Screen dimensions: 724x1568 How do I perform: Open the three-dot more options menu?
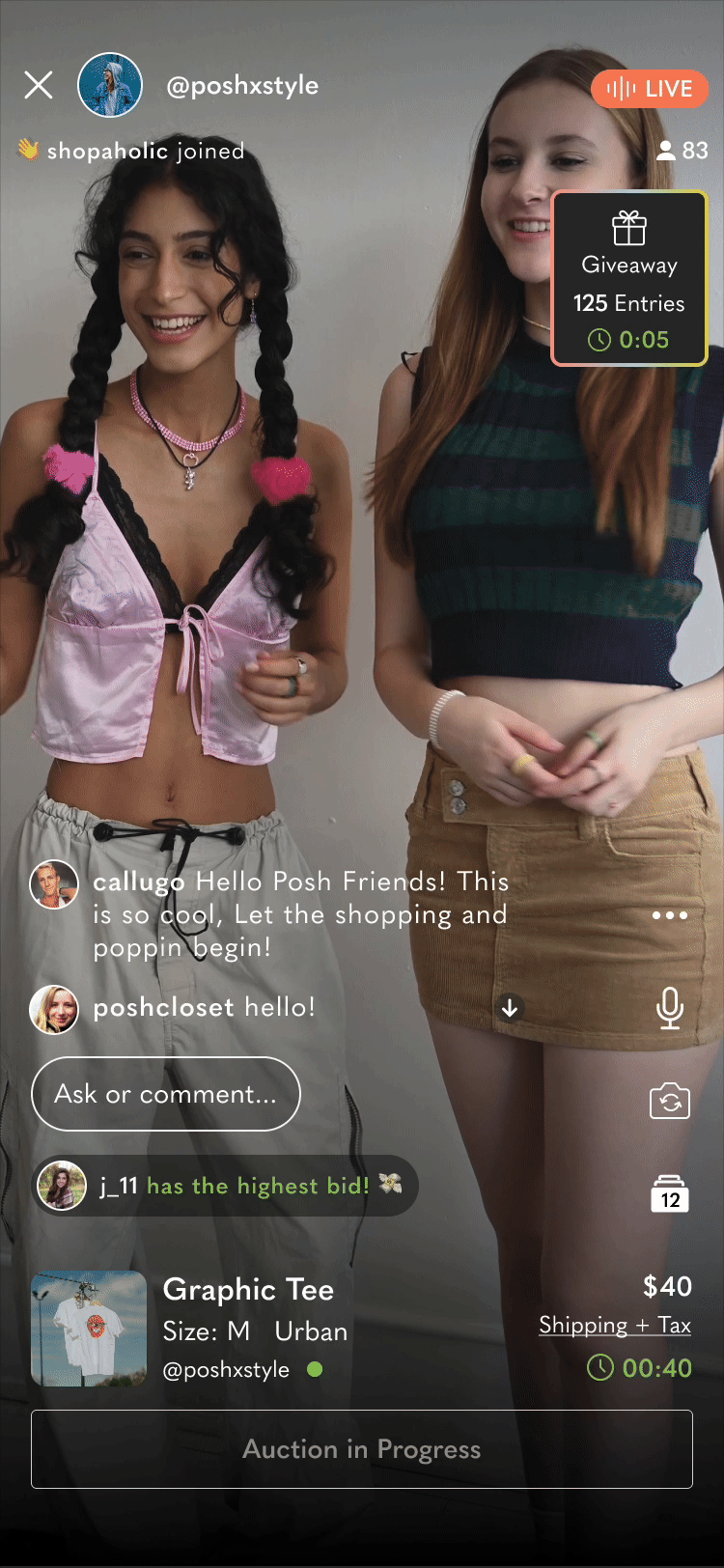670,915
